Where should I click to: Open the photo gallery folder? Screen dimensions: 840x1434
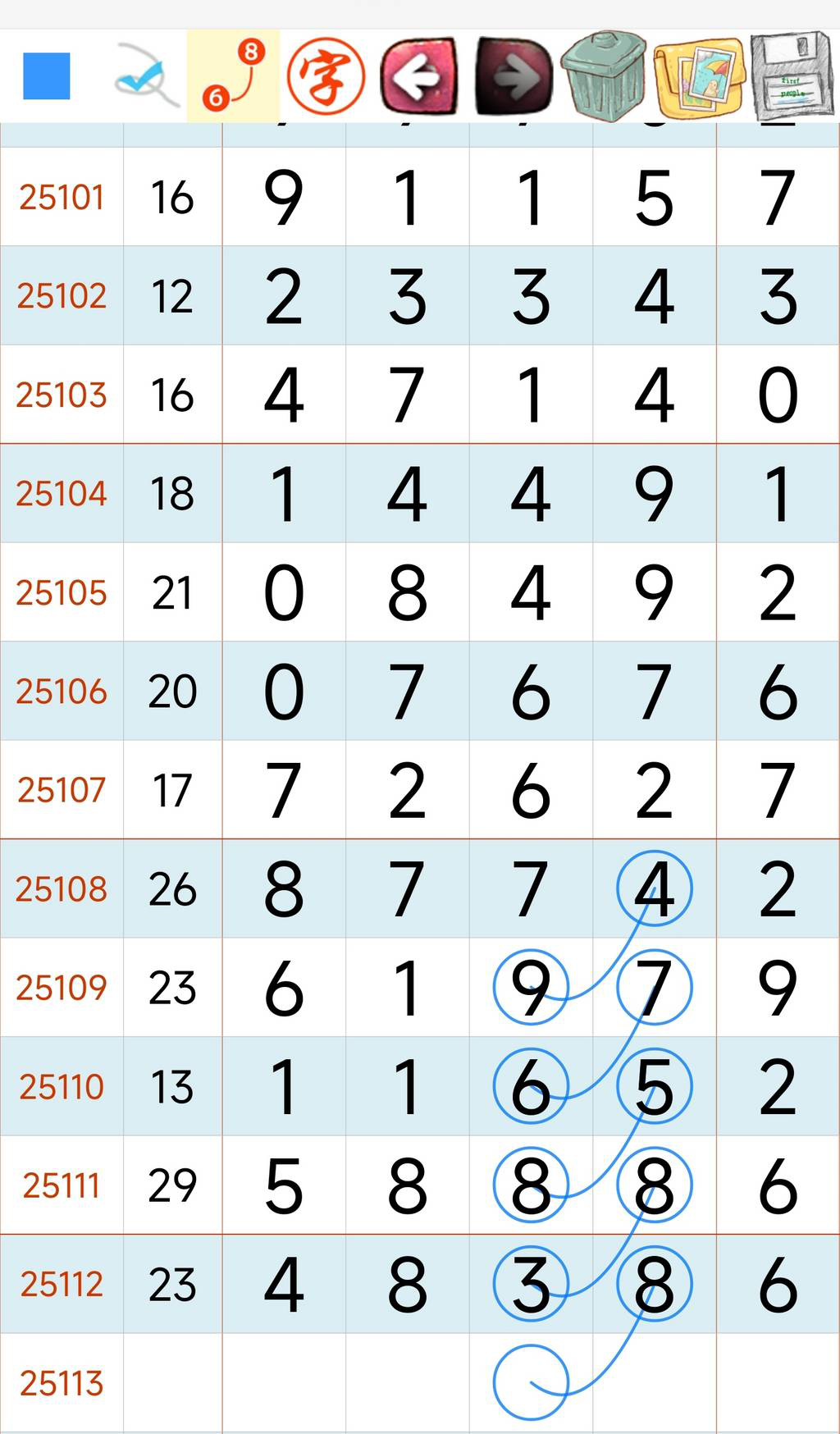coord(700,76)
